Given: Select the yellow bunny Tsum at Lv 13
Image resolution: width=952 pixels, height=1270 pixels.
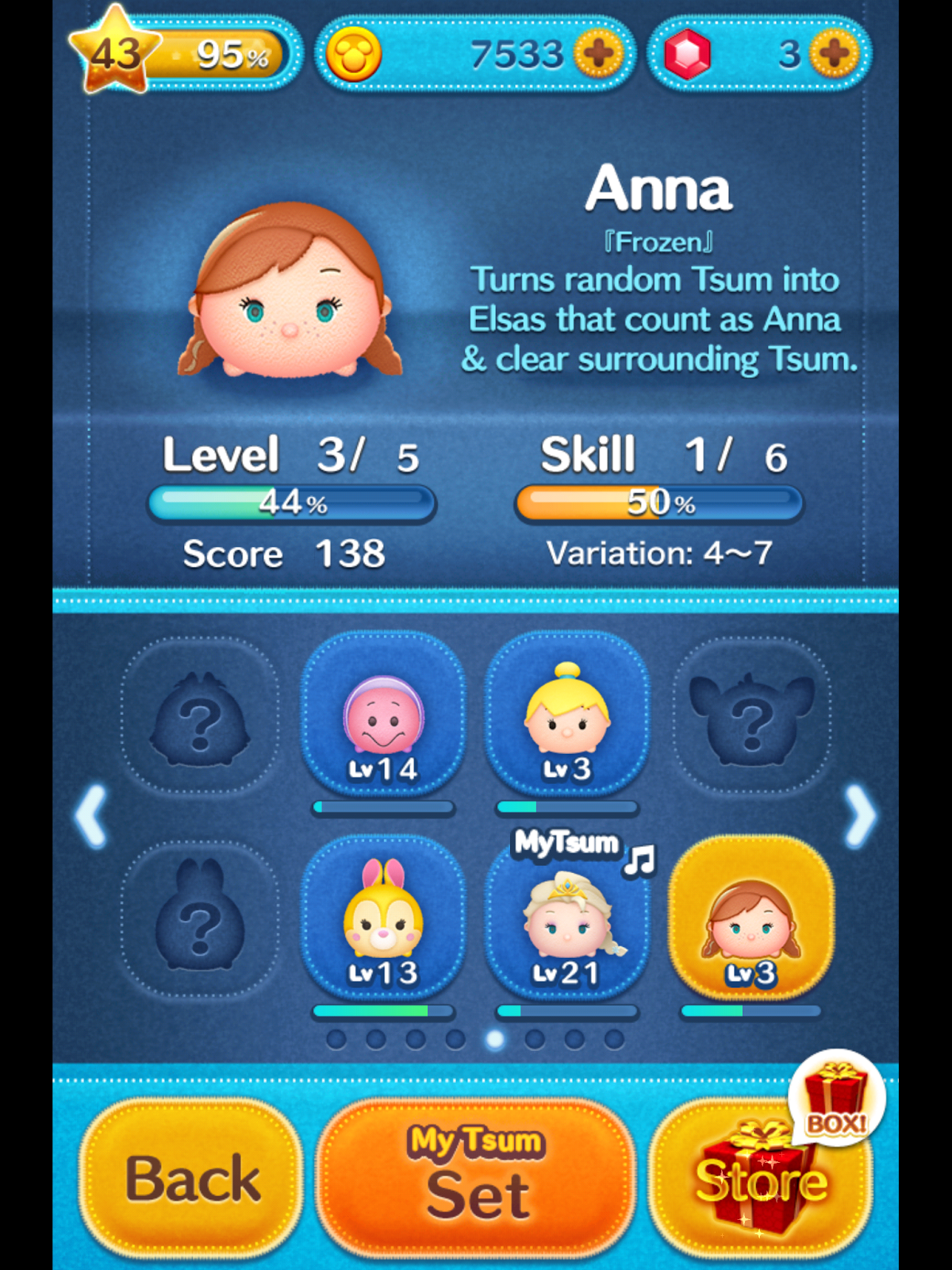Looking at the screenshot, I should tap(384, 918).
